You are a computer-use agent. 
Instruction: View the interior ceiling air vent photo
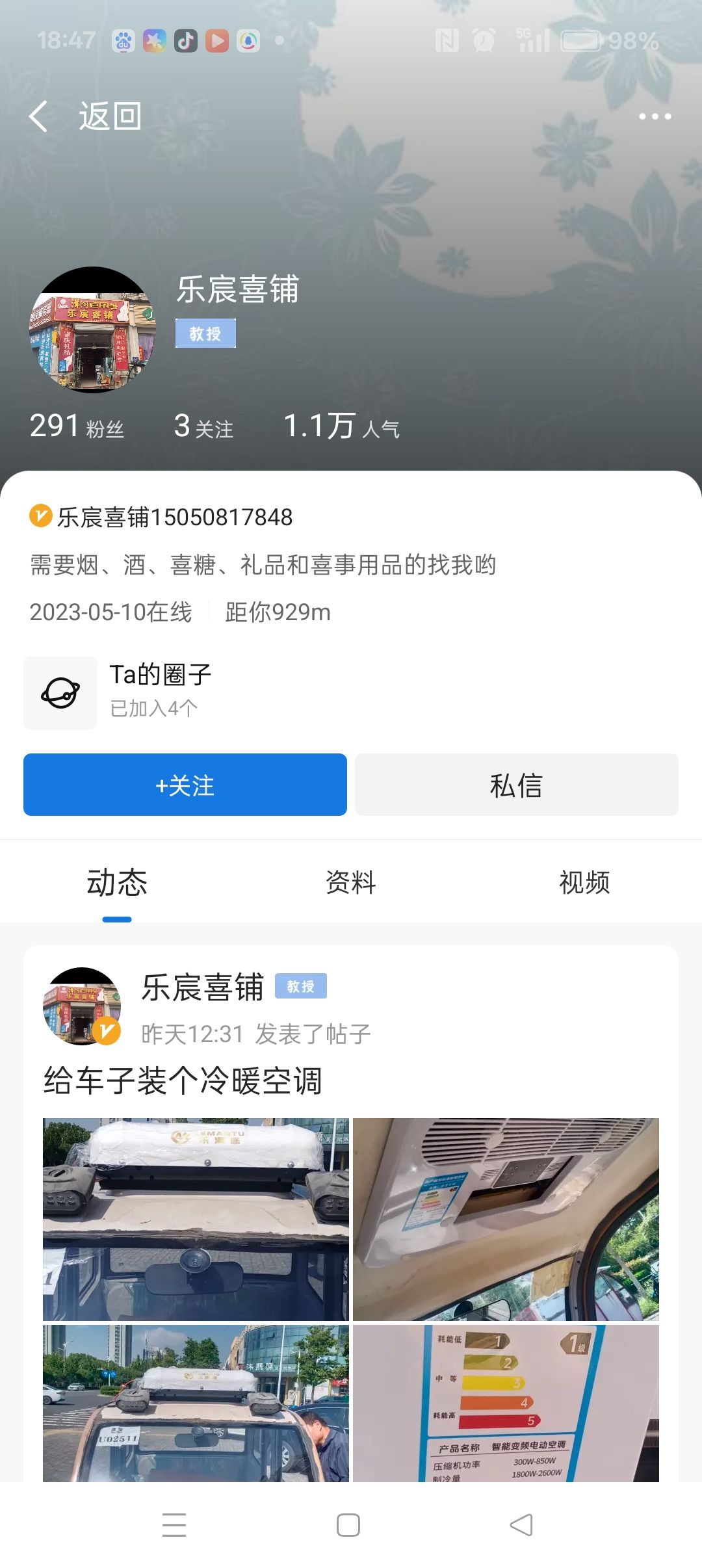(x=506, y=1219)
